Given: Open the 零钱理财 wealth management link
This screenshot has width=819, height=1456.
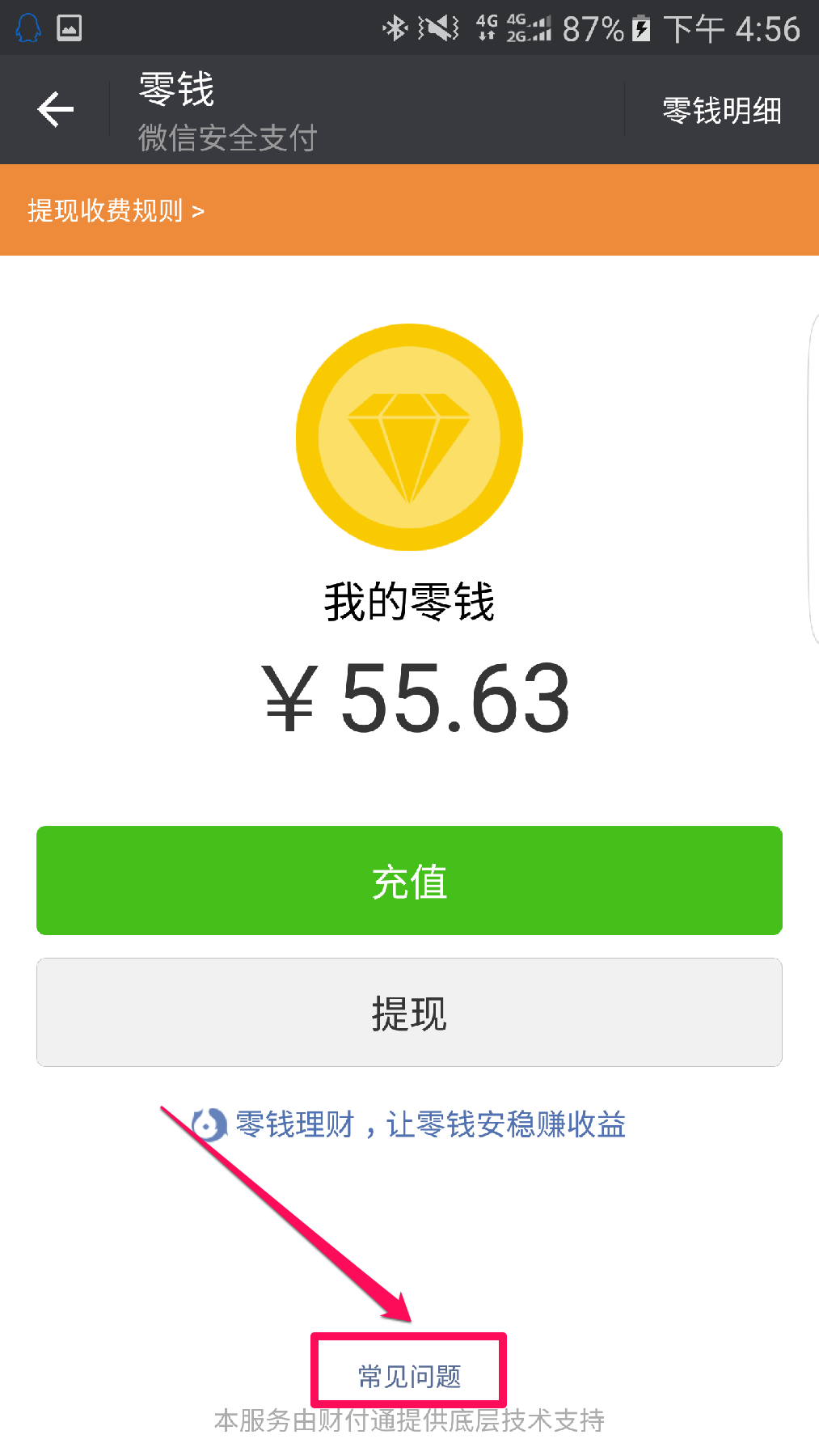Looking at the screenshot, I should coord(429,1124).
